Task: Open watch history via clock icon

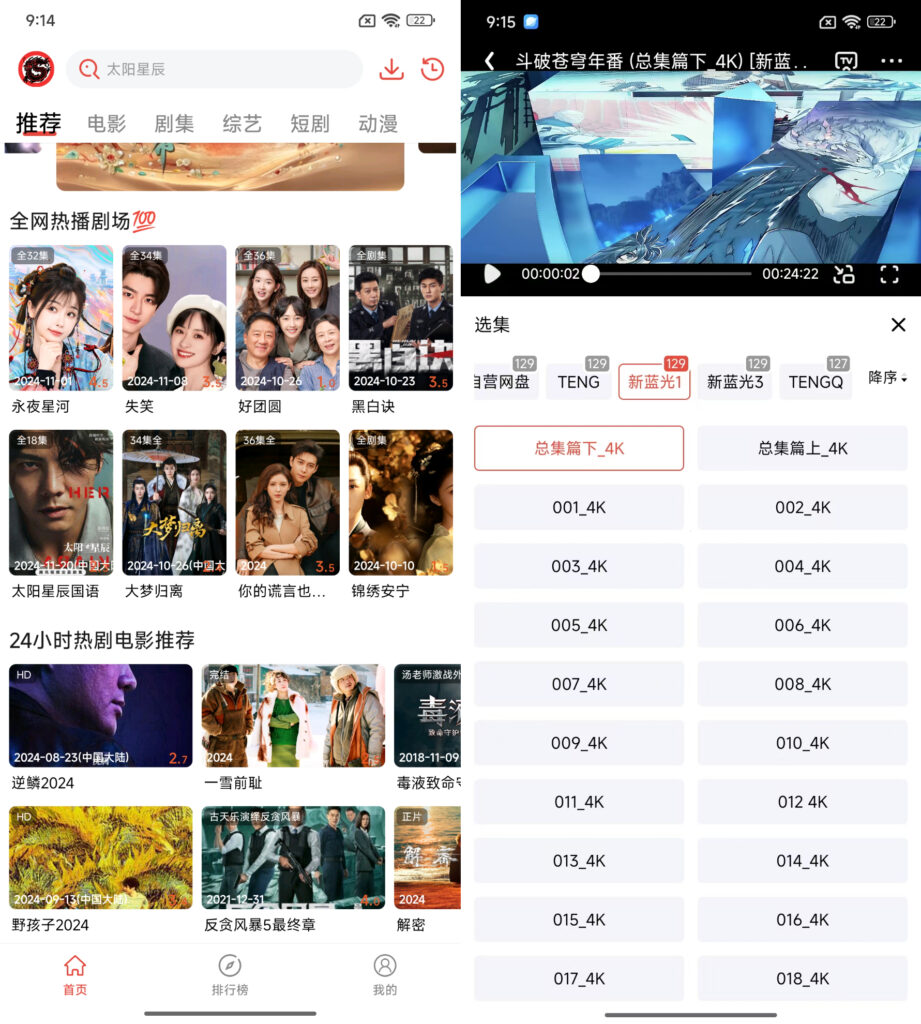Action: pos(432,69)
